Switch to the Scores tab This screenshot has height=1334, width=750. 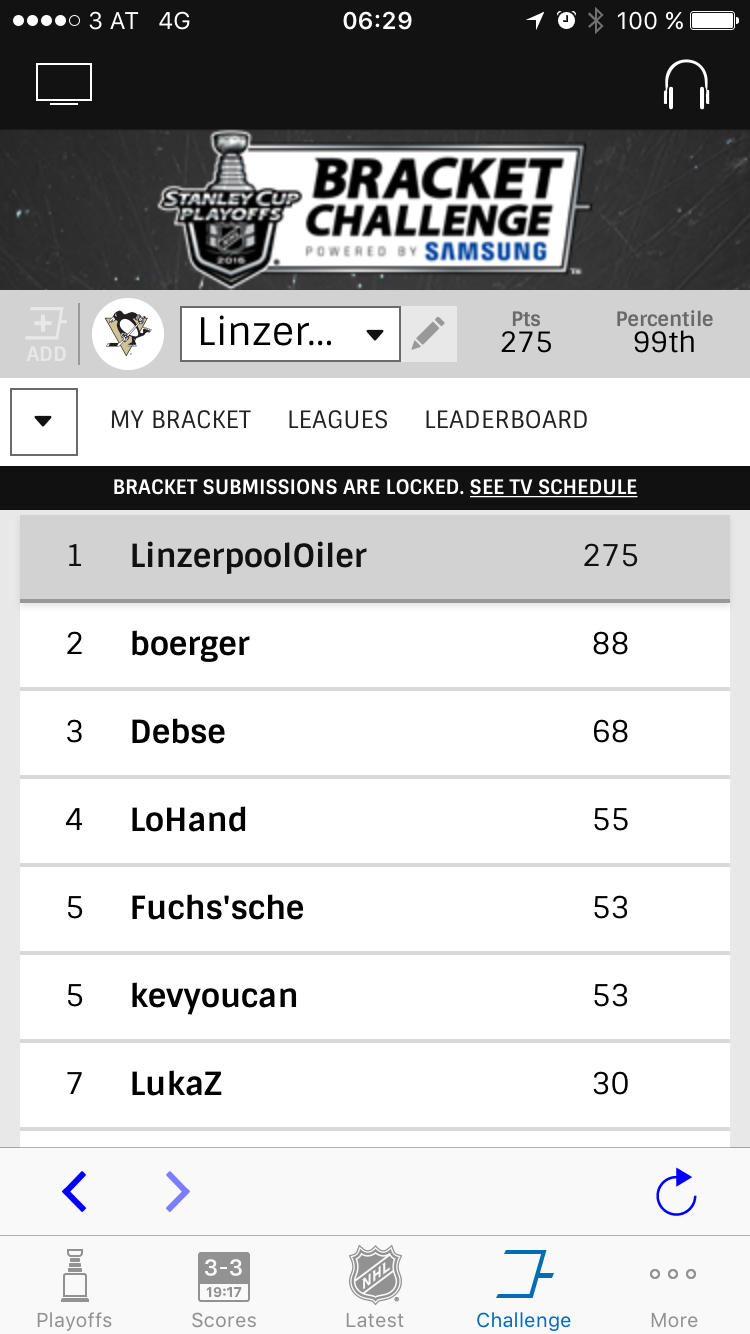pos(224,1288)
